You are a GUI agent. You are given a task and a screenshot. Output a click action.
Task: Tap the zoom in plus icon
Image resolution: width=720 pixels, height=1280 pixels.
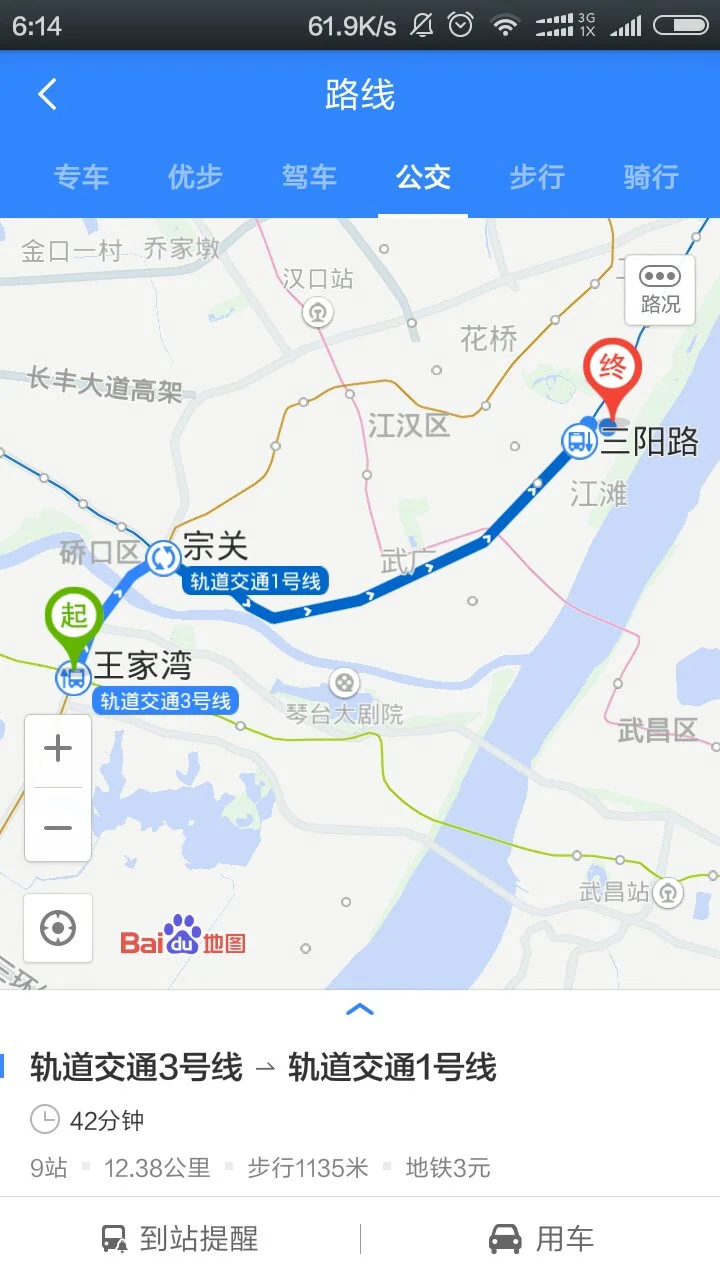click(x=57, y=747)
